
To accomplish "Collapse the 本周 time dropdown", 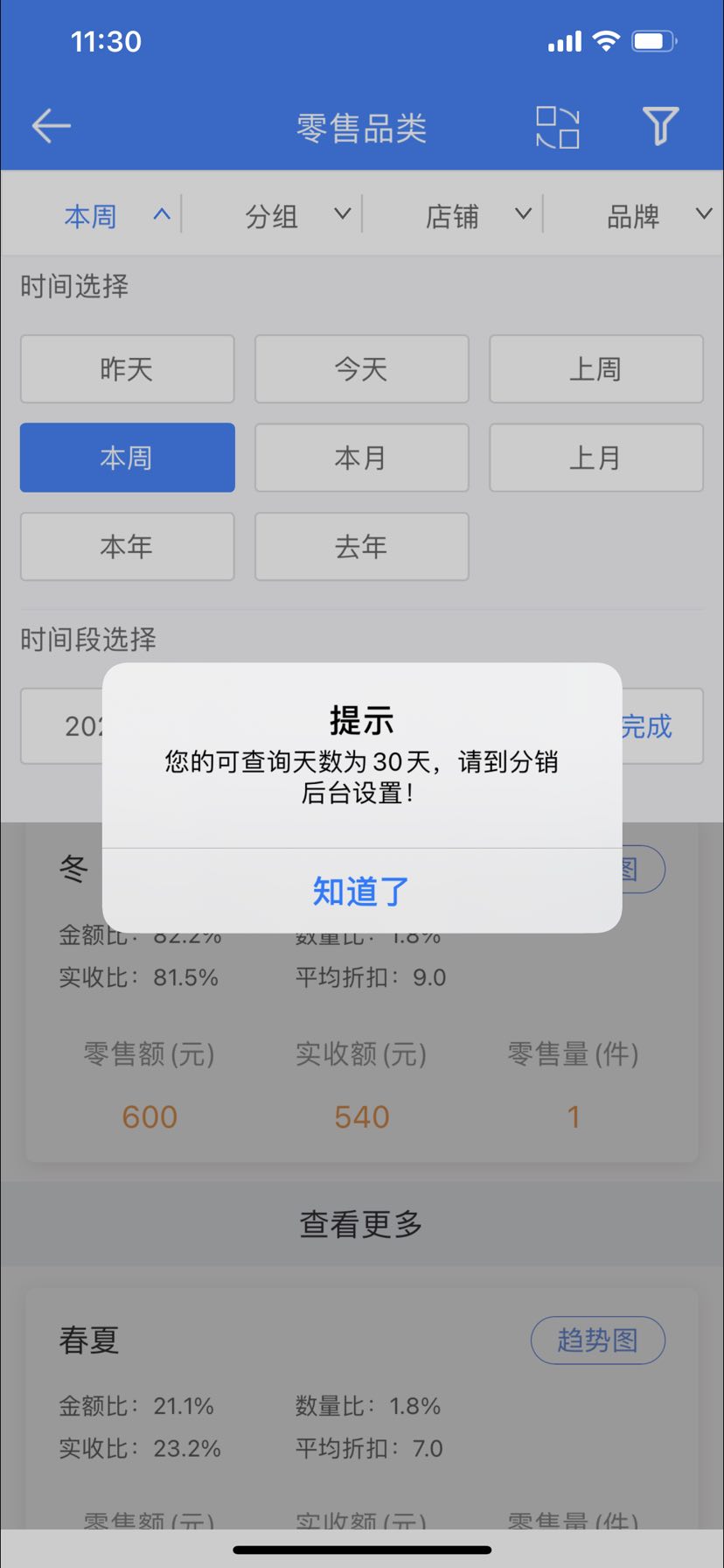I will [x=114, y=215].
